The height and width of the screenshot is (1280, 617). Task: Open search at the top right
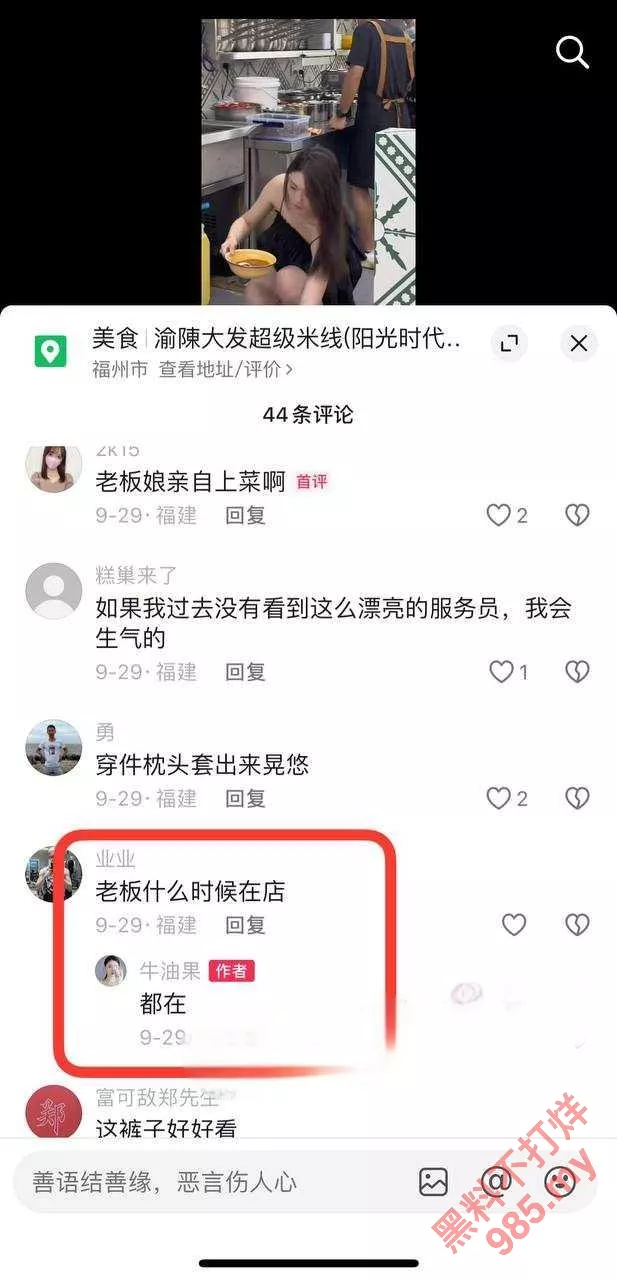(x=572, y=52)
